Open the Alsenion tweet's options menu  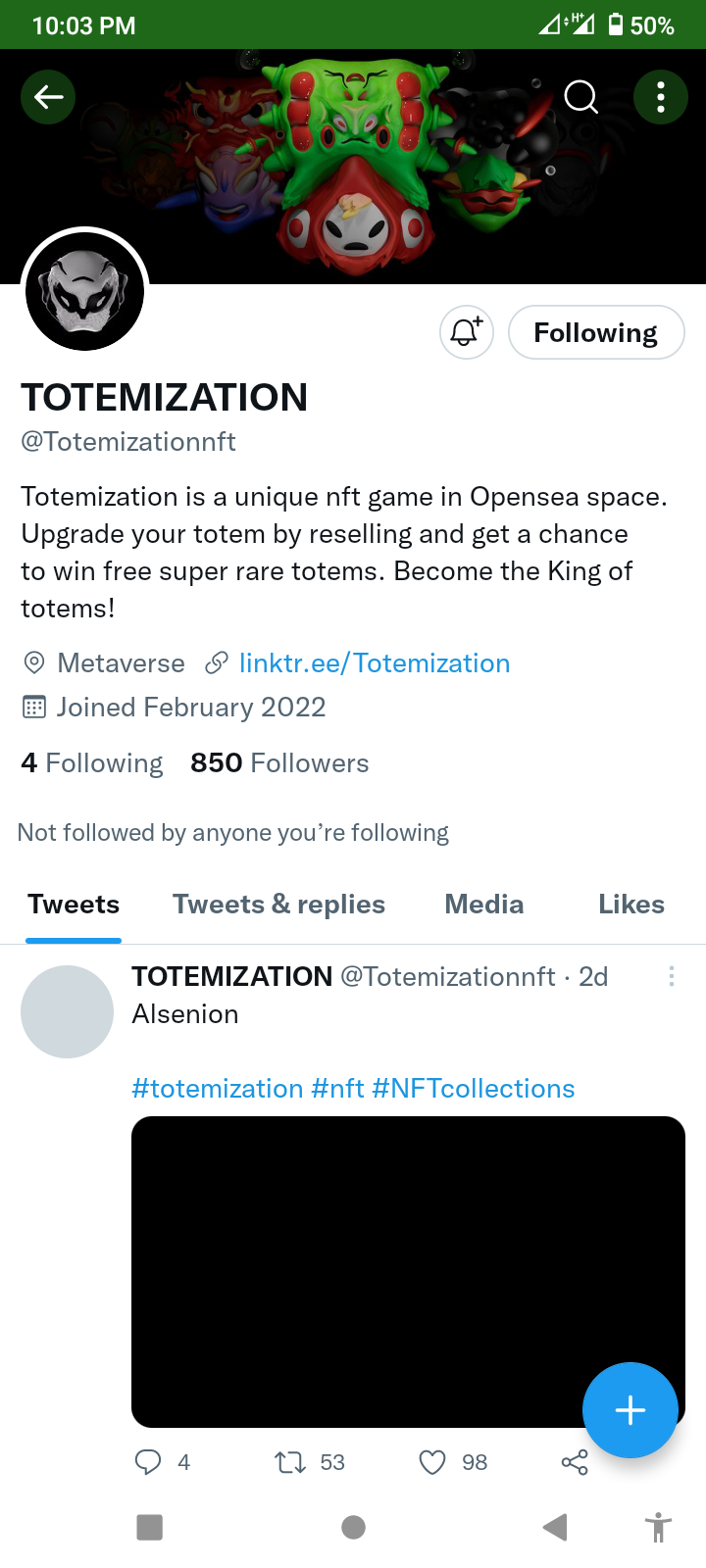[x=671, y=976]
